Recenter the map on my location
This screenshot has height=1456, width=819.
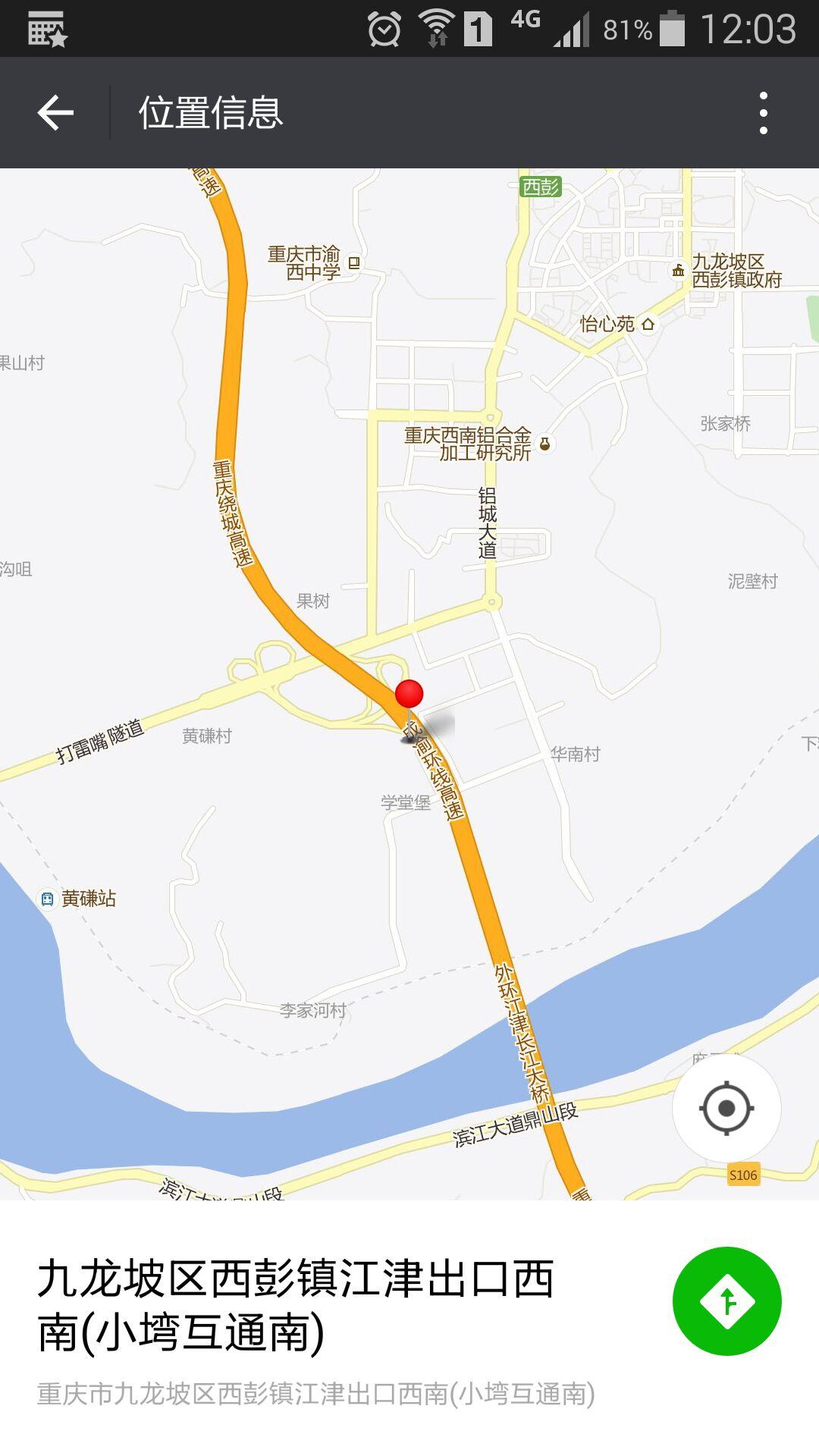(x=726, y=1108)
